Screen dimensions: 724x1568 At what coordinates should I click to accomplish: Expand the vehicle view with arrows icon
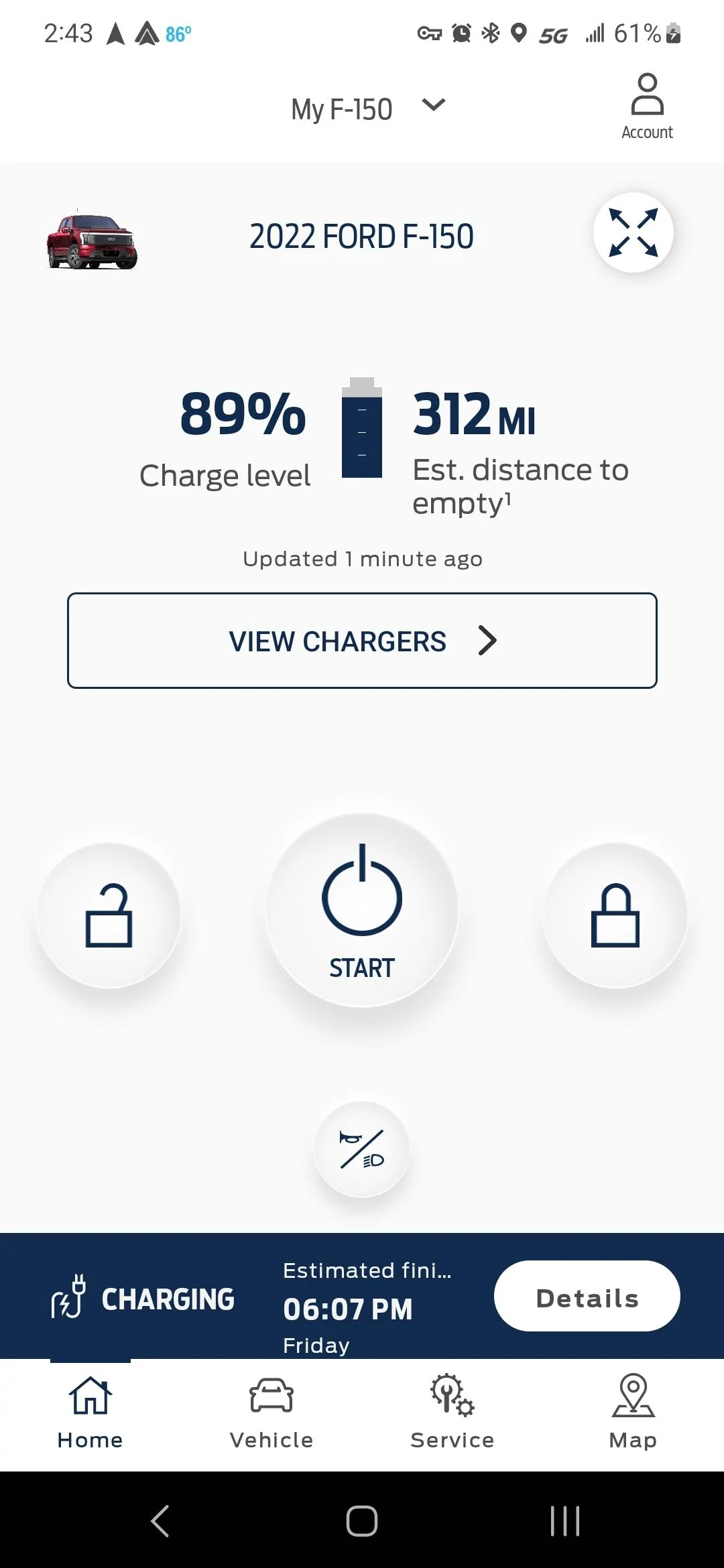[x=633, y=233]
